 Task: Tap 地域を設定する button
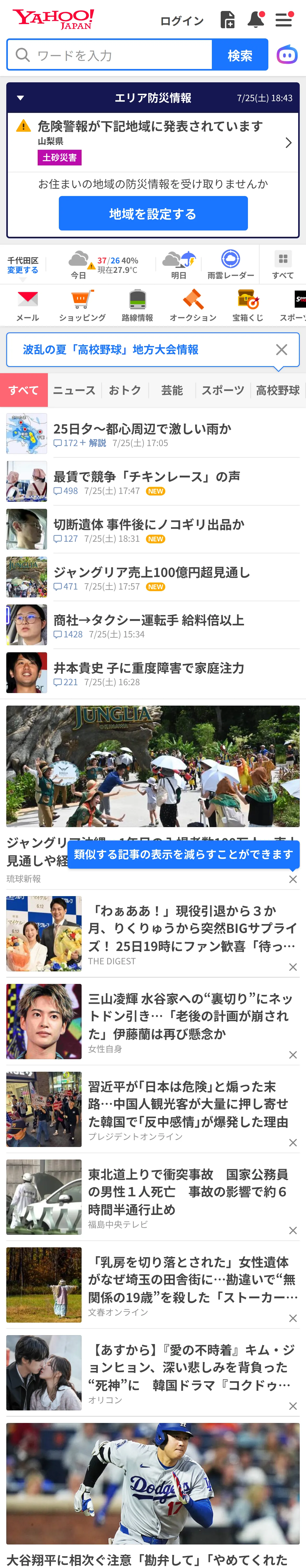(x=153, y=214)
